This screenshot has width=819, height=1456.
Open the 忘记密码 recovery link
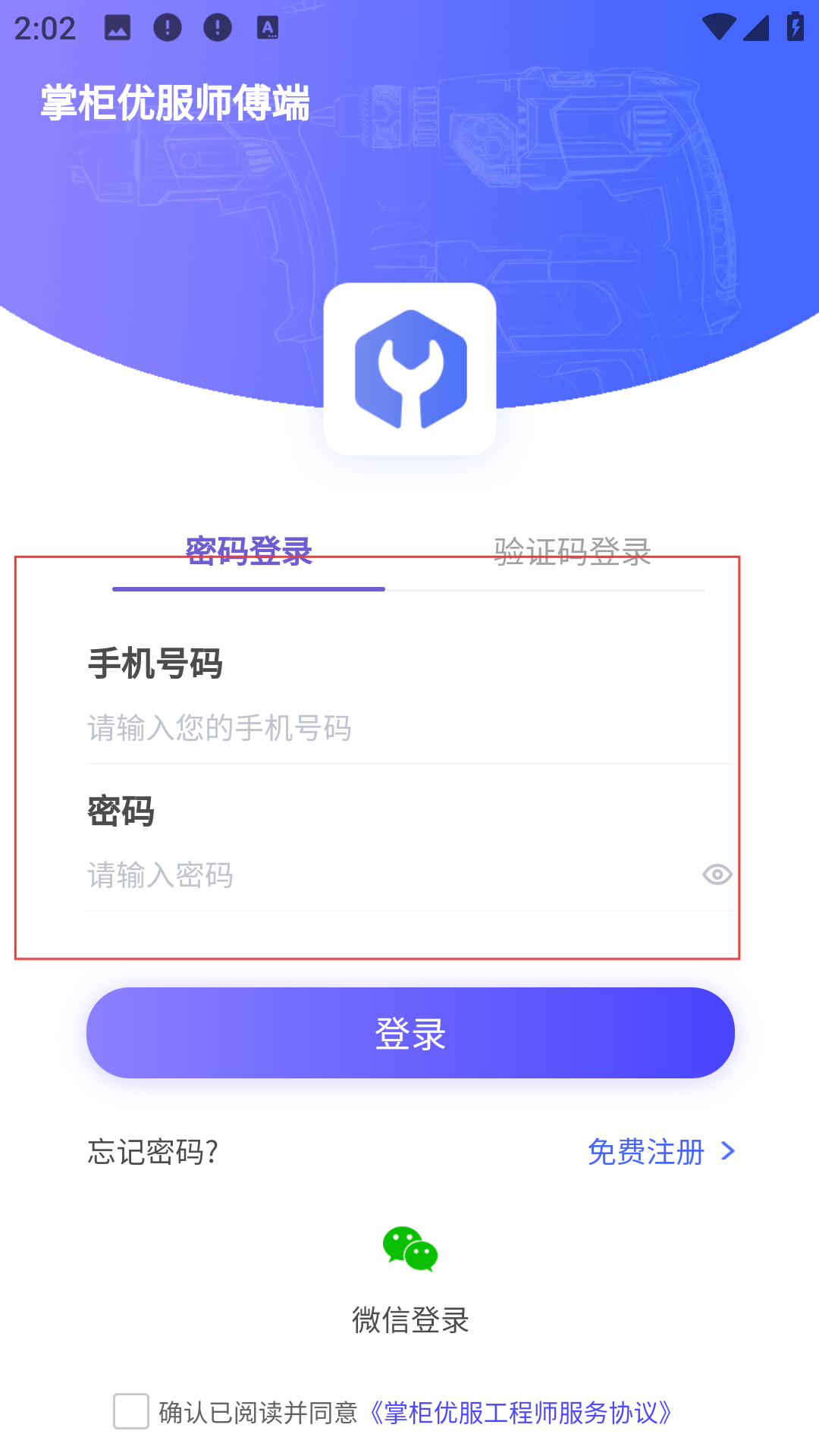click(x=153, y=1152)
